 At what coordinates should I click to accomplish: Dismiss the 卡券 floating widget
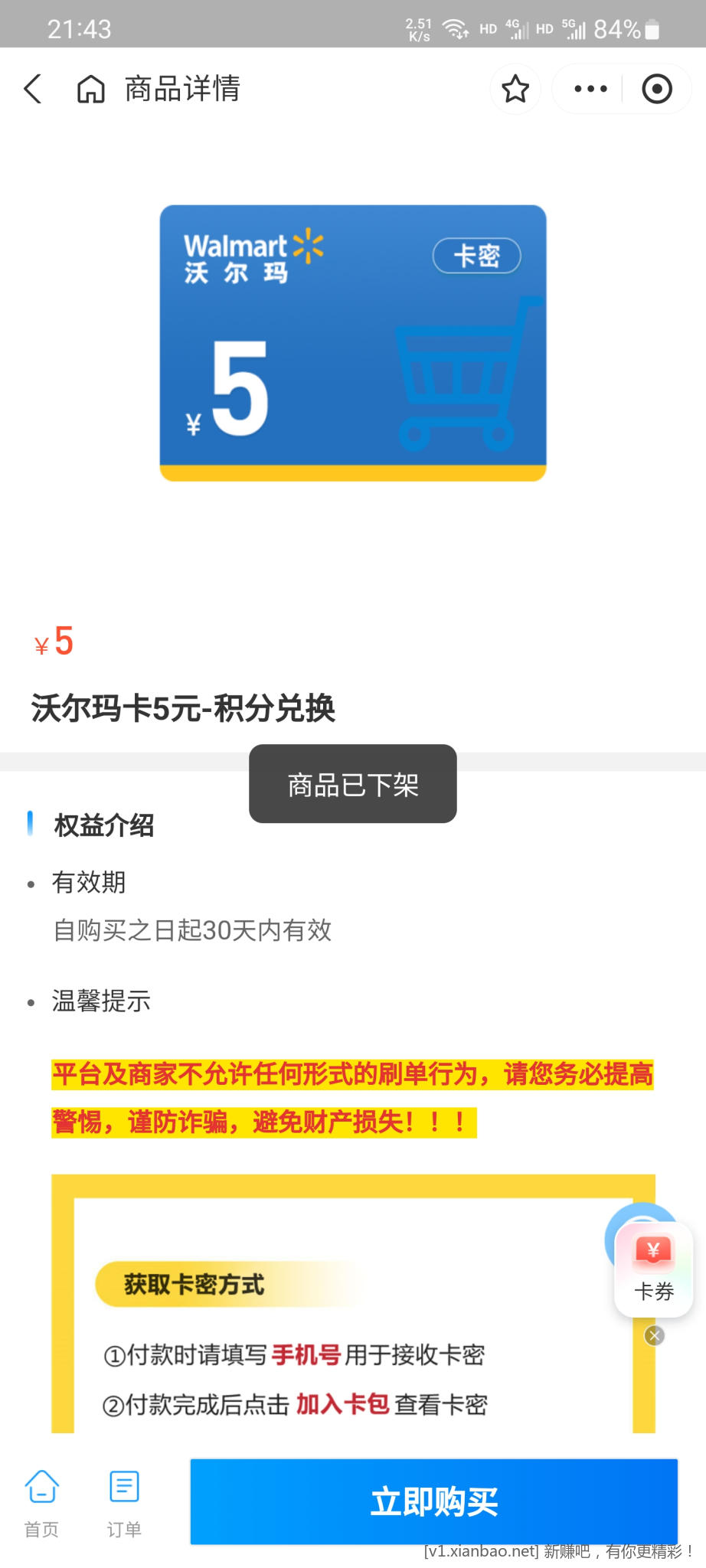(655, 1335)
